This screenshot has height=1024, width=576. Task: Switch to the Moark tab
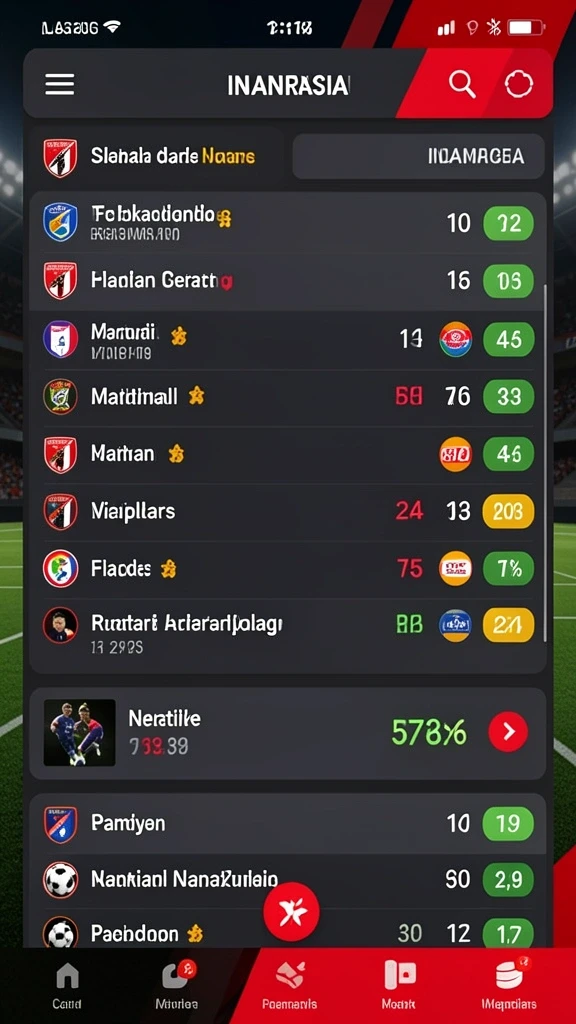click(x=399, y=985)
